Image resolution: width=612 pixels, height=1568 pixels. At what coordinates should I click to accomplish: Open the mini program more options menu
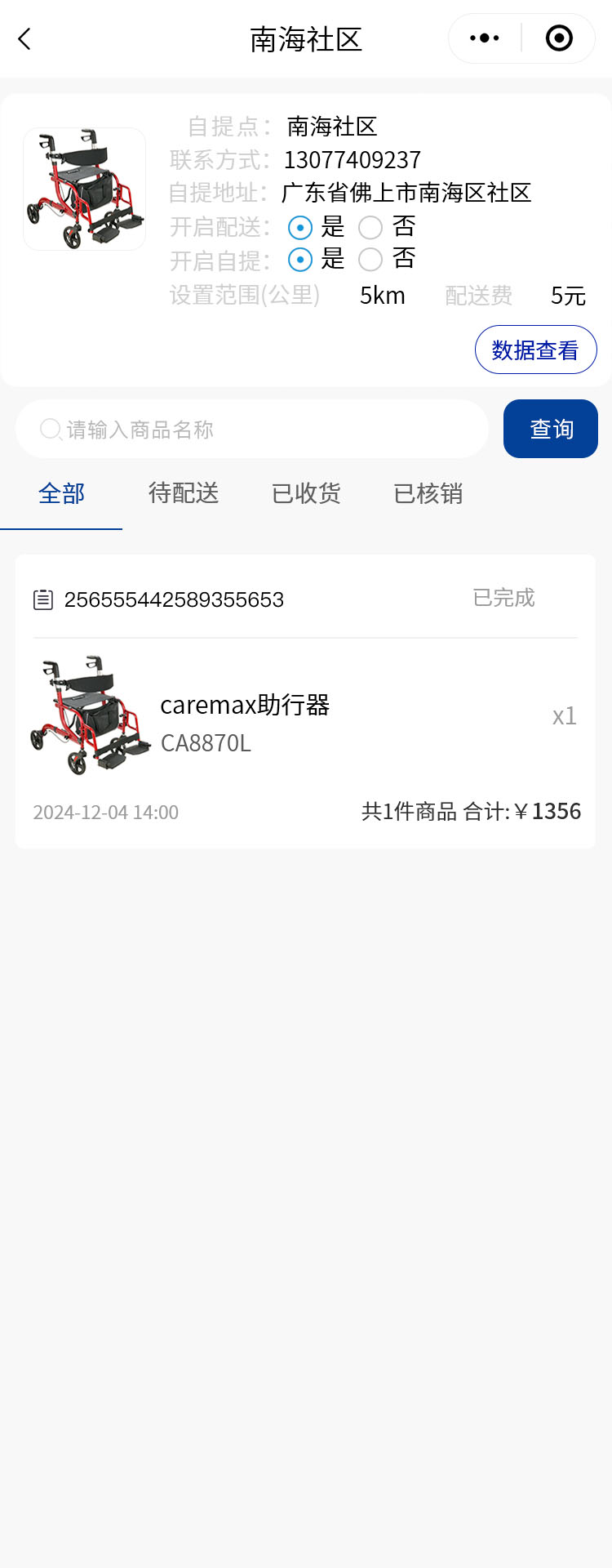coord(485,38)
